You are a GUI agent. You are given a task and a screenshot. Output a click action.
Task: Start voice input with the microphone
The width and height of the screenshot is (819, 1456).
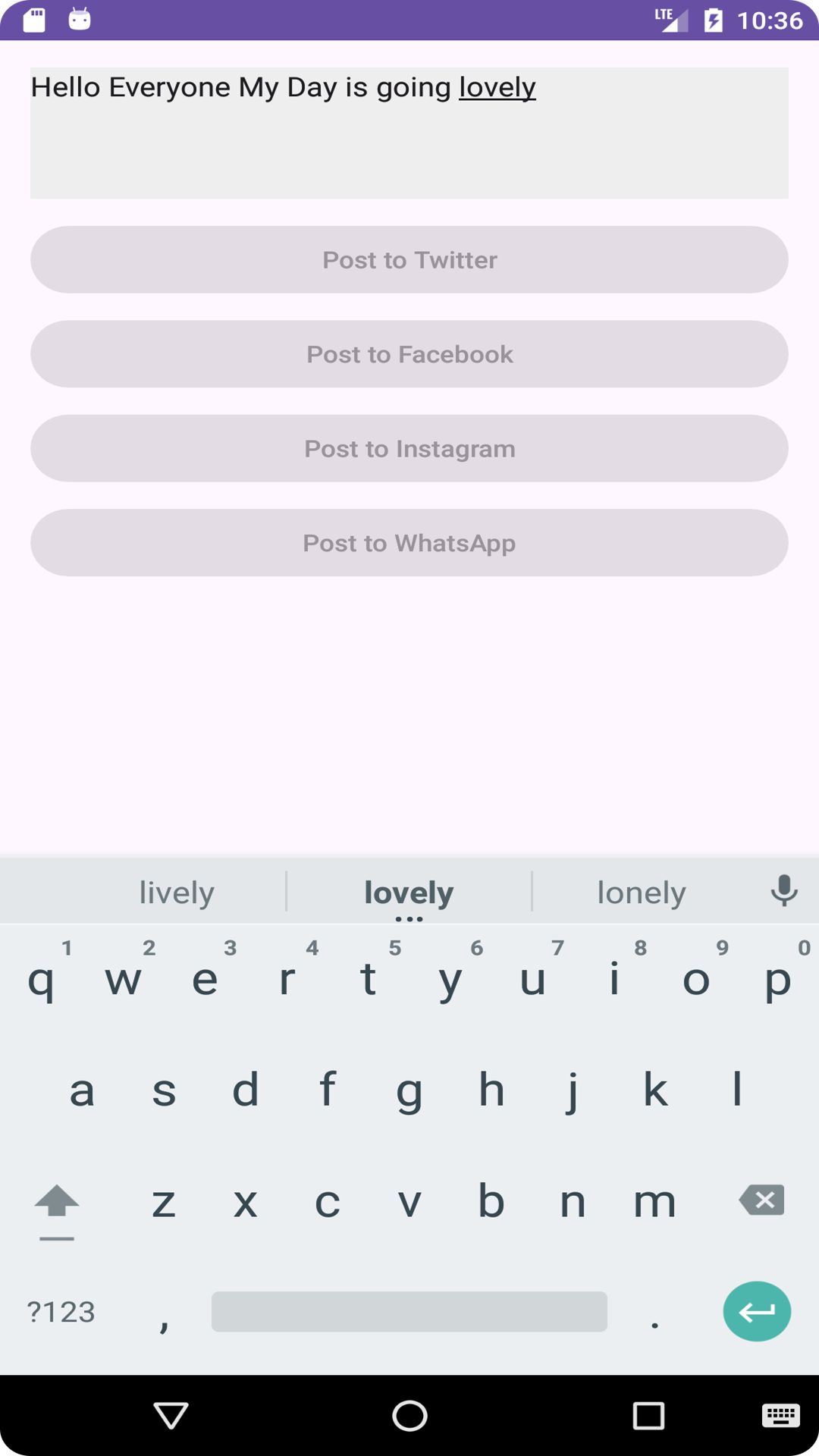tap(784, 891)
